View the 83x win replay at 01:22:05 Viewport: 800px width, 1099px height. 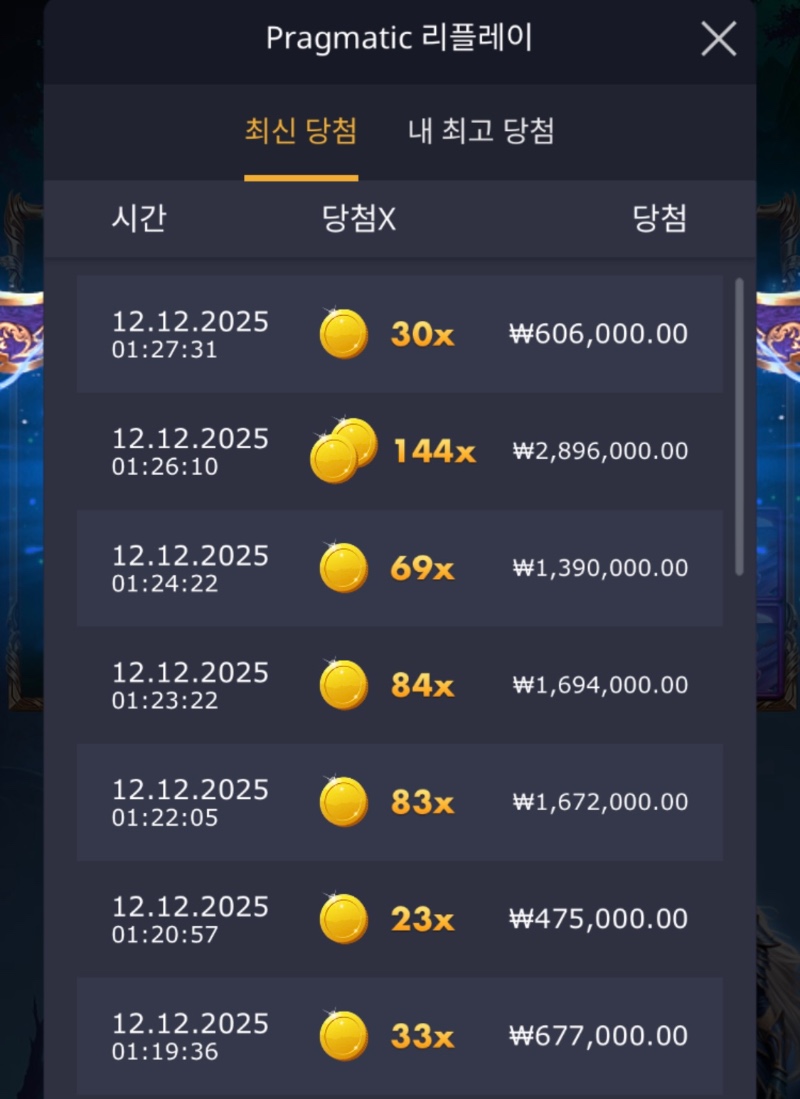[x=400, y=802]
